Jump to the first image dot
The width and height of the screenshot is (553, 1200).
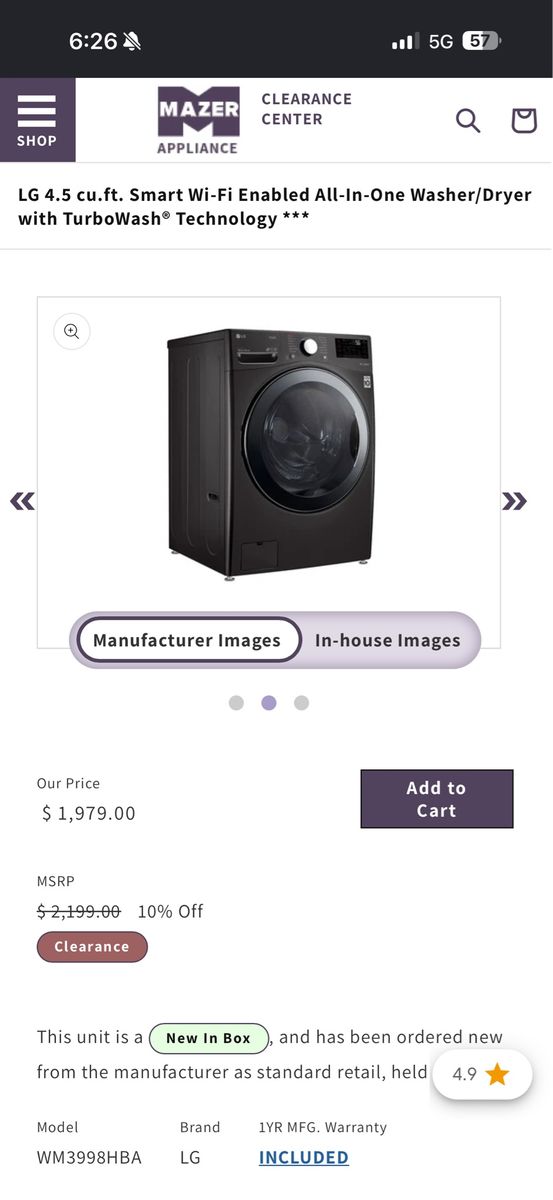[x=236, y=703]
